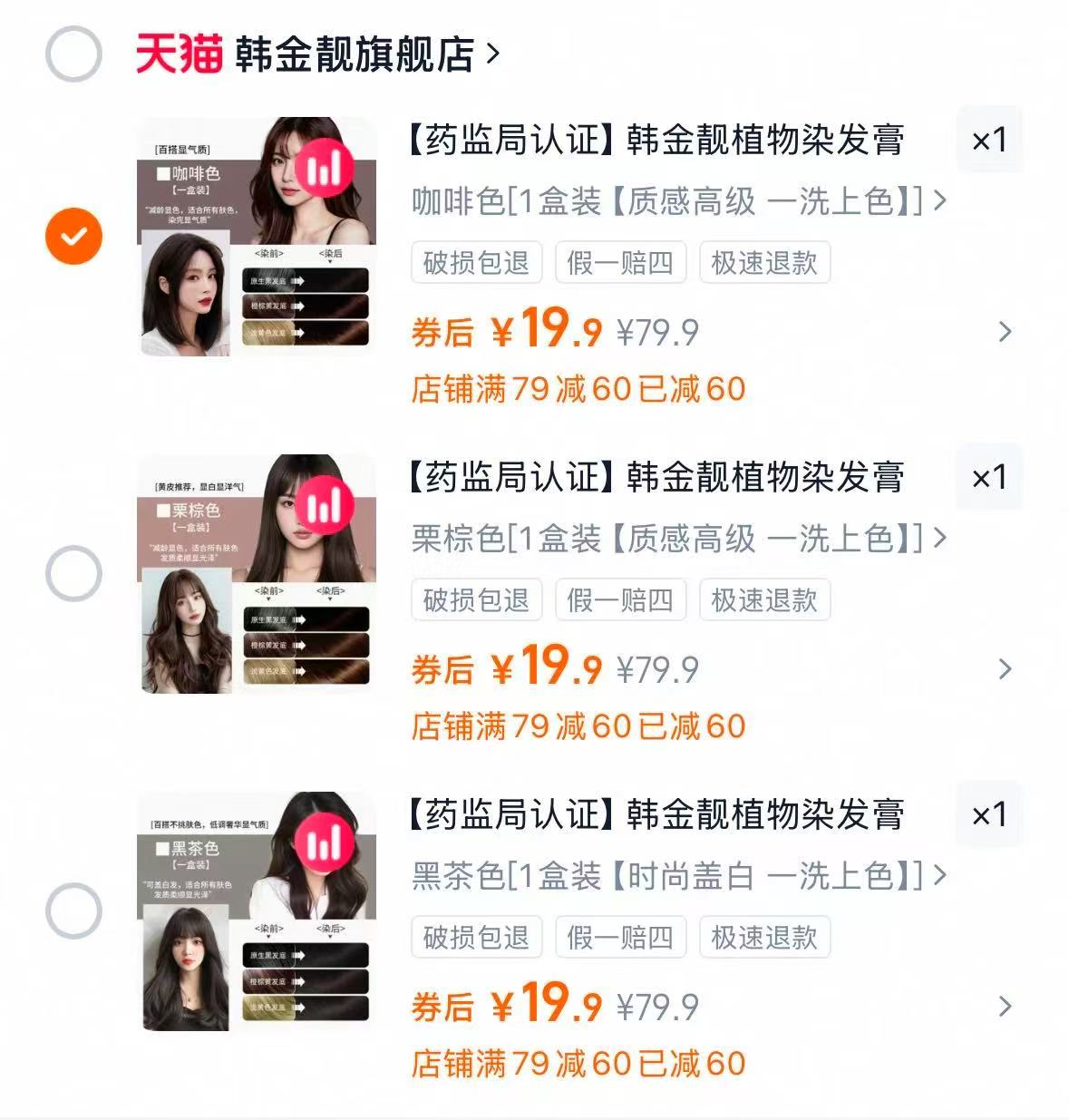Open the SKU selector for 黑茶色 variant
The image size is (1069, 1120).
(673, 876)
